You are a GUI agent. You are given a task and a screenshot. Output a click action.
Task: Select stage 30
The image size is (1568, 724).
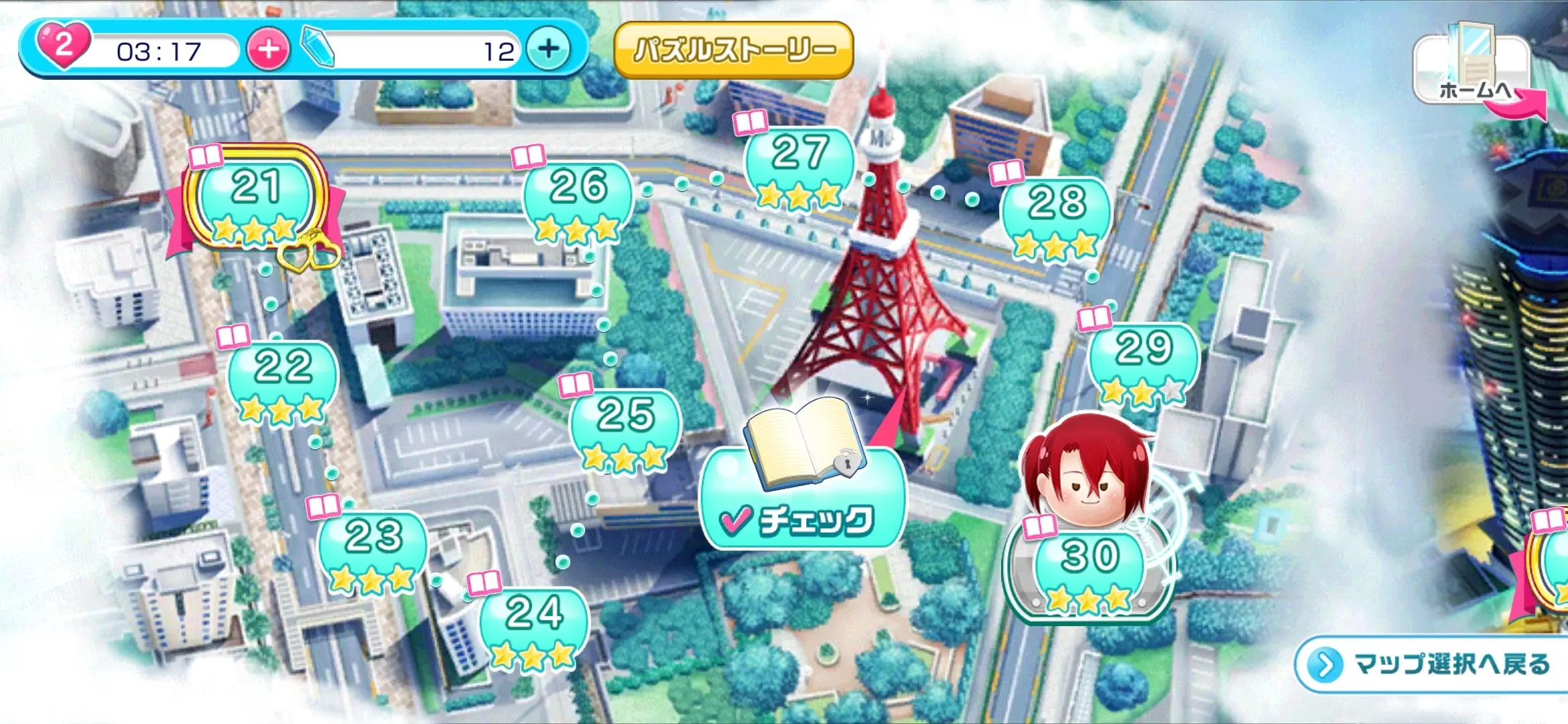(1090, 571)
